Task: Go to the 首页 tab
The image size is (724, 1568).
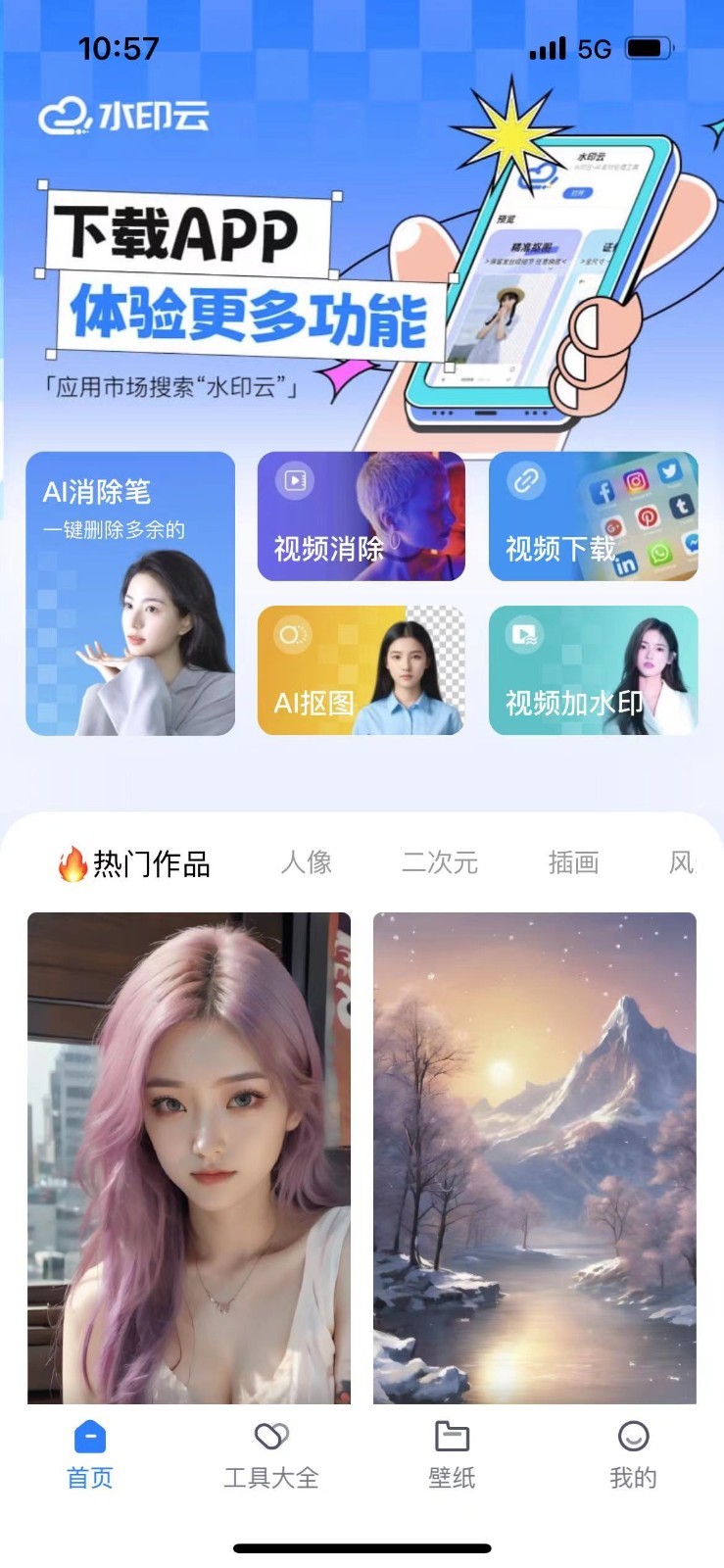Action: click(x=90, y=1455)
